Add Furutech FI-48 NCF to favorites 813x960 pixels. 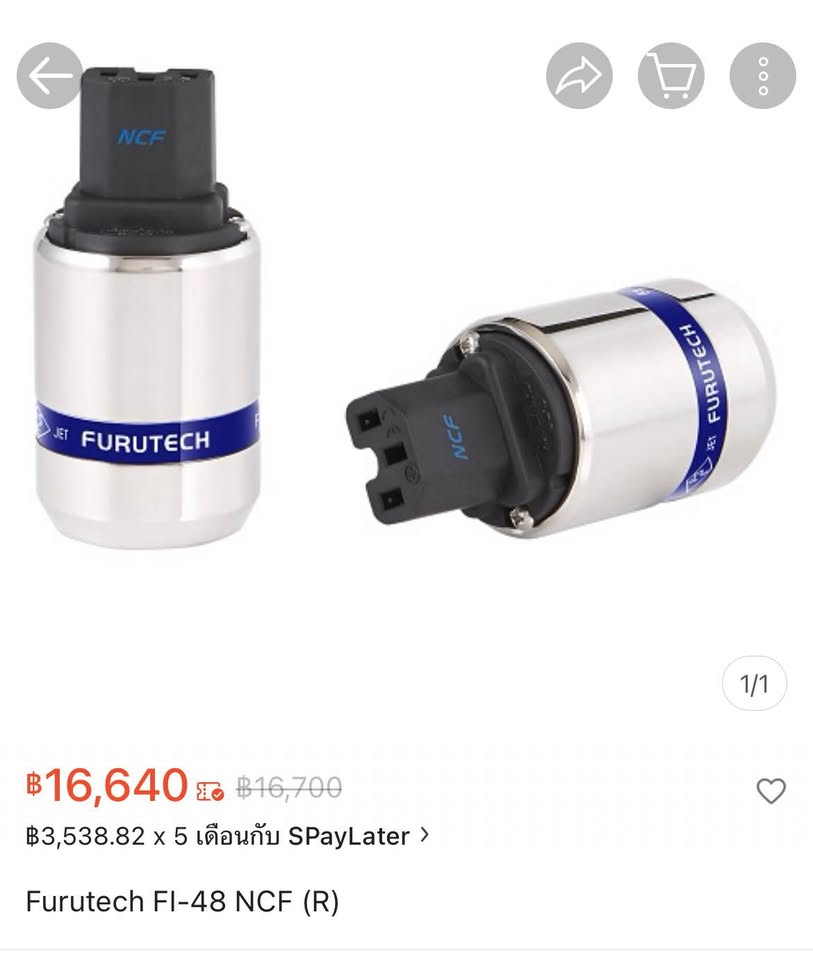pyautogui.click(x=771, y=791)
